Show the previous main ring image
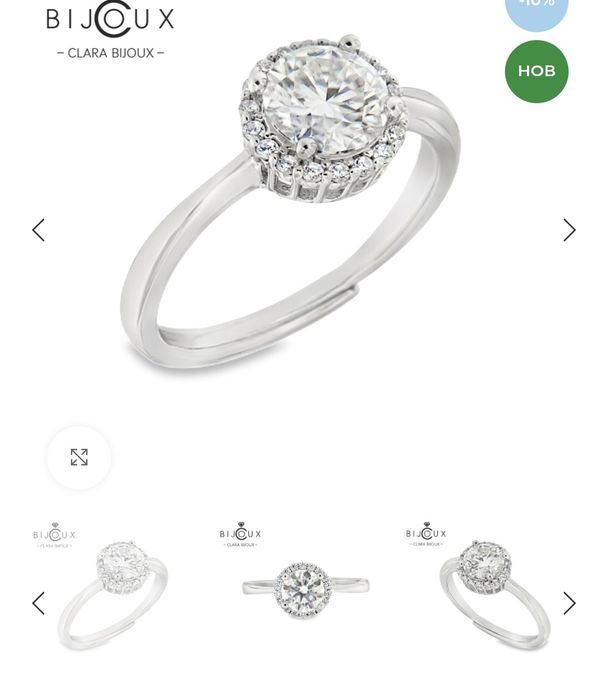This screenshot has height=700, width=608. point(38,230)
